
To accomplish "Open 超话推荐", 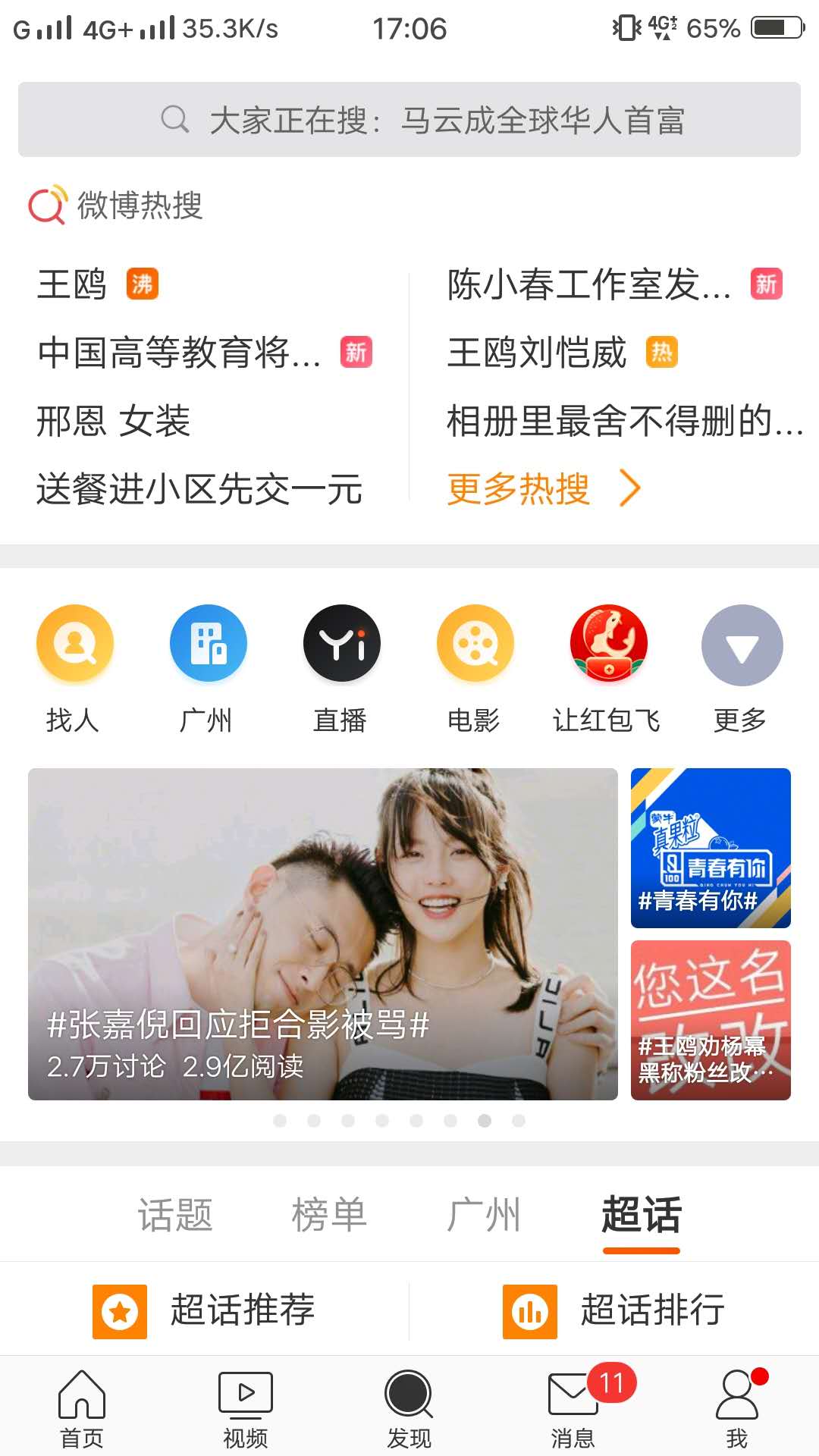I will [205, 1310].
